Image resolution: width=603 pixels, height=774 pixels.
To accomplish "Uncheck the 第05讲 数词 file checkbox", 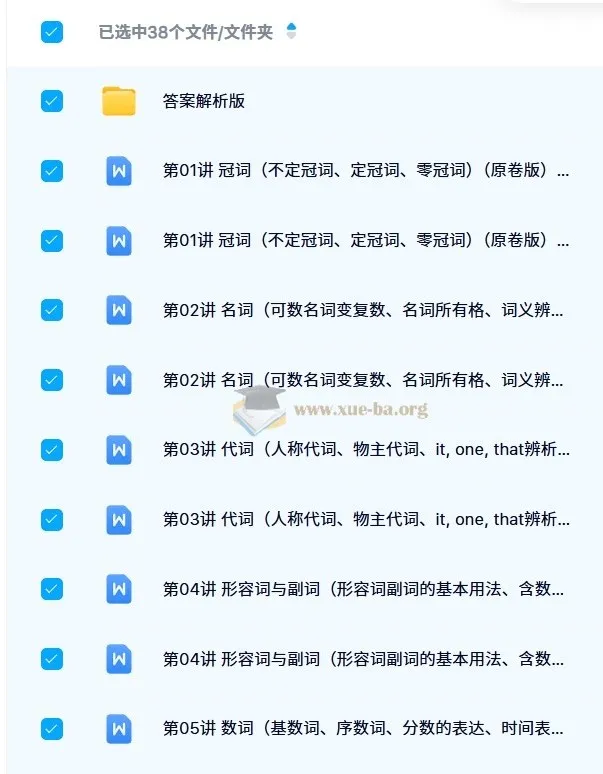I will click(52, 729).
